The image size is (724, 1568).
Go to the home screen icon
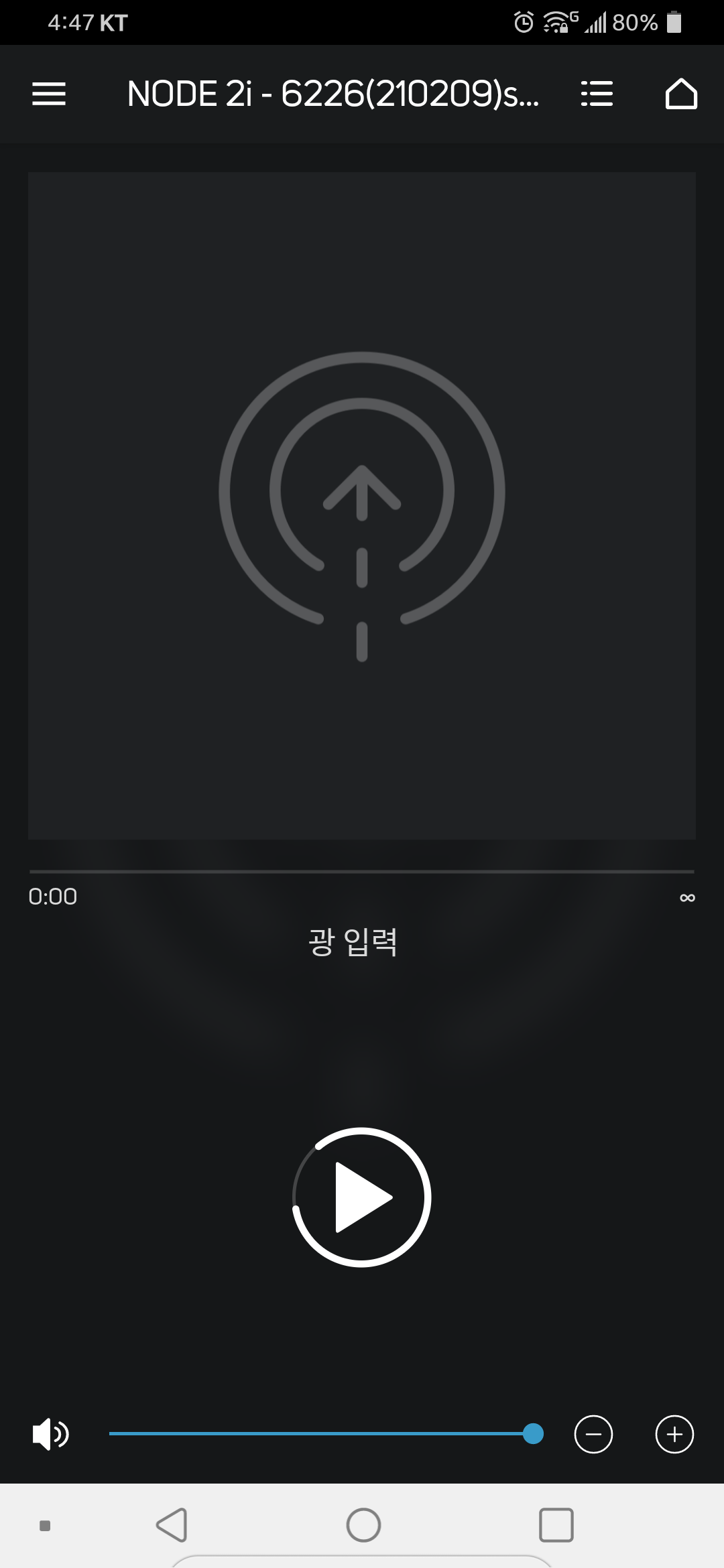point(681,94)
